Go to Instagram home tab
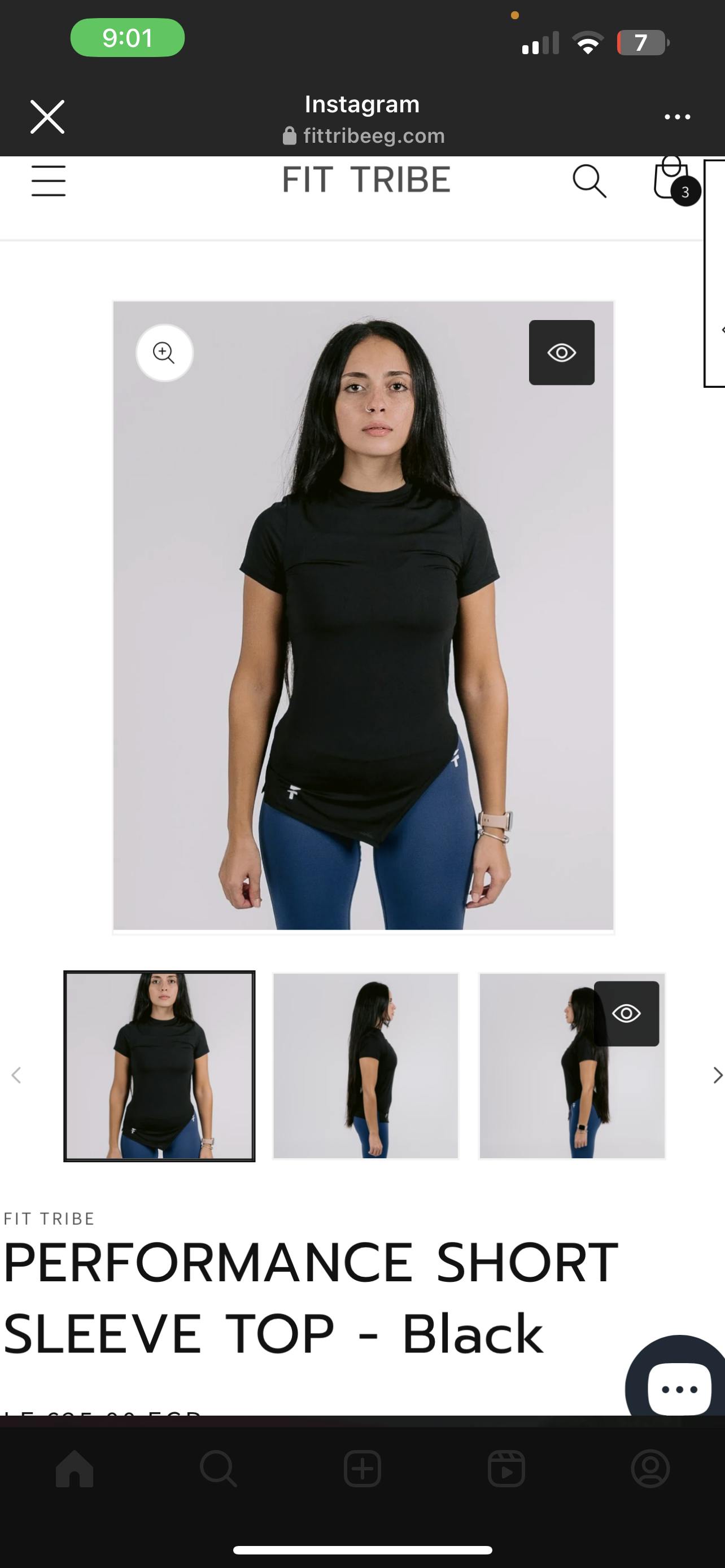 (75, 1468)
